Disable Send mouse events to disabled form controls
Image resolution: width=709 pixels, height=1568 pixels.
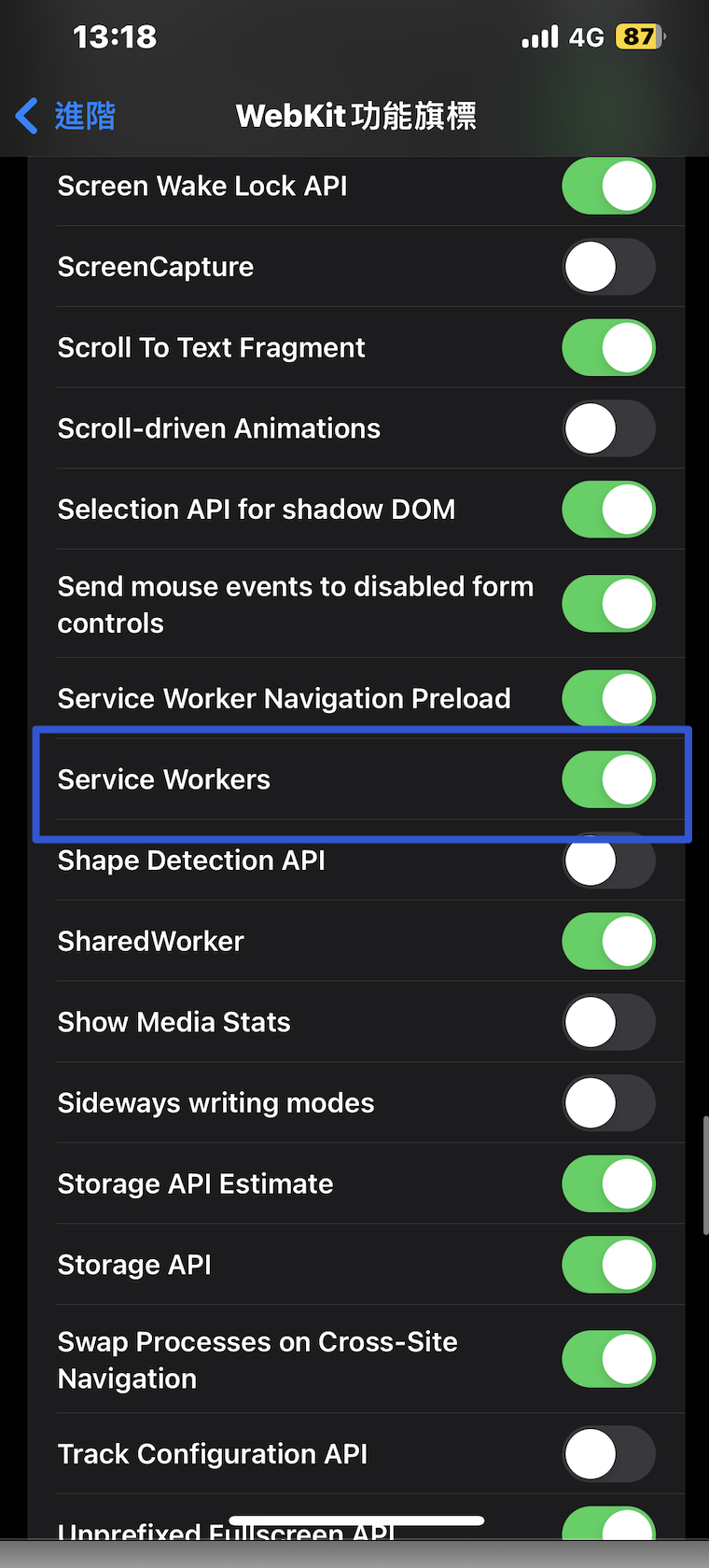(608, 604)
